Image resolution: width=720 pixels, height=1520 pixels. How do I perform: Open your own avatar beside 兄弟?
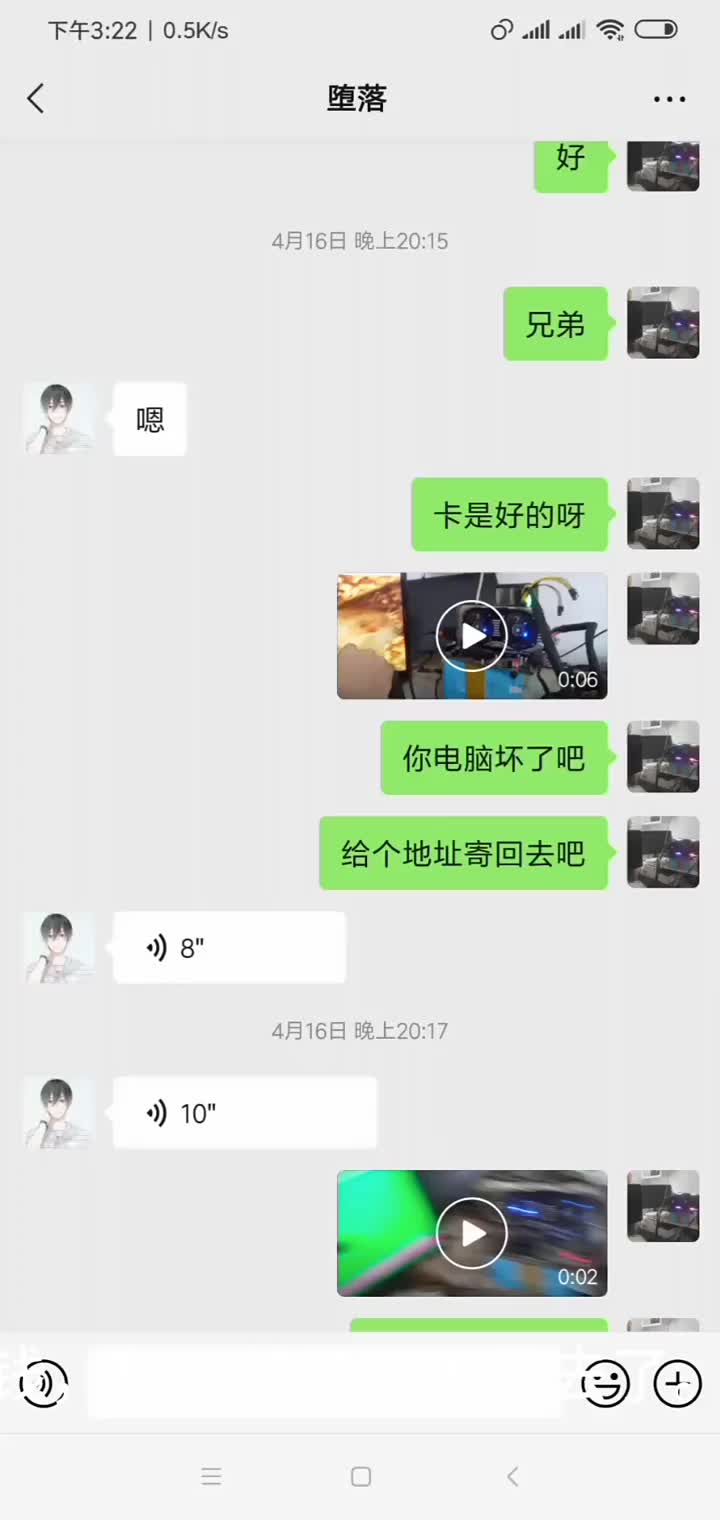pos(662,323)
